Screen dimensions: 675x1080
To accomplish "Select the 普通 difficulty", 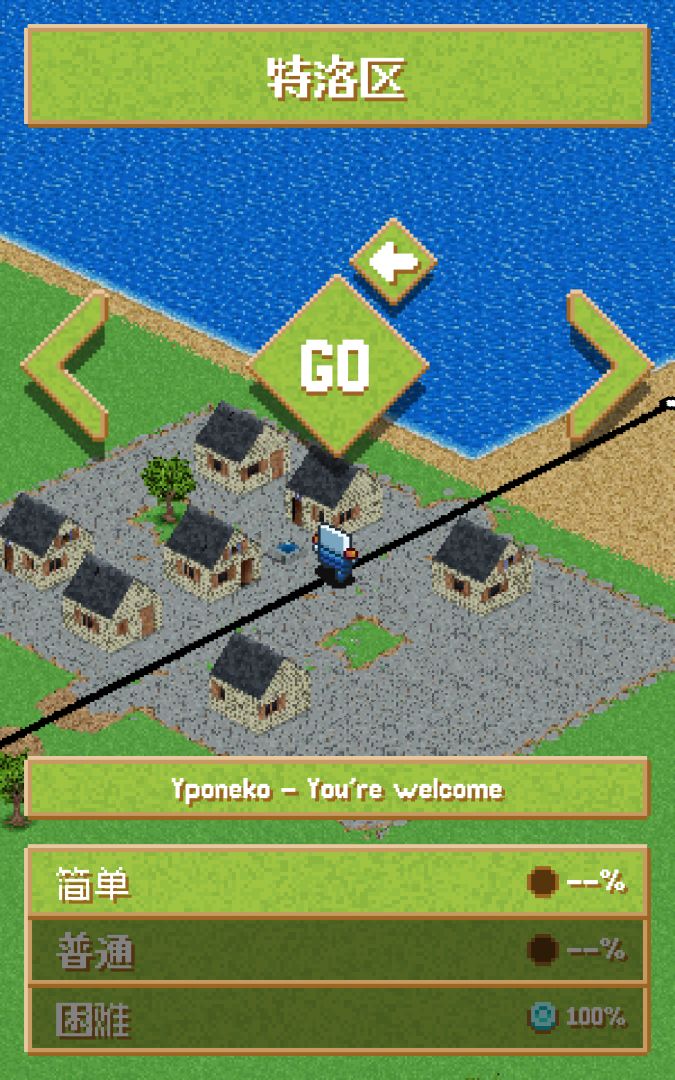I will [336, 951].
